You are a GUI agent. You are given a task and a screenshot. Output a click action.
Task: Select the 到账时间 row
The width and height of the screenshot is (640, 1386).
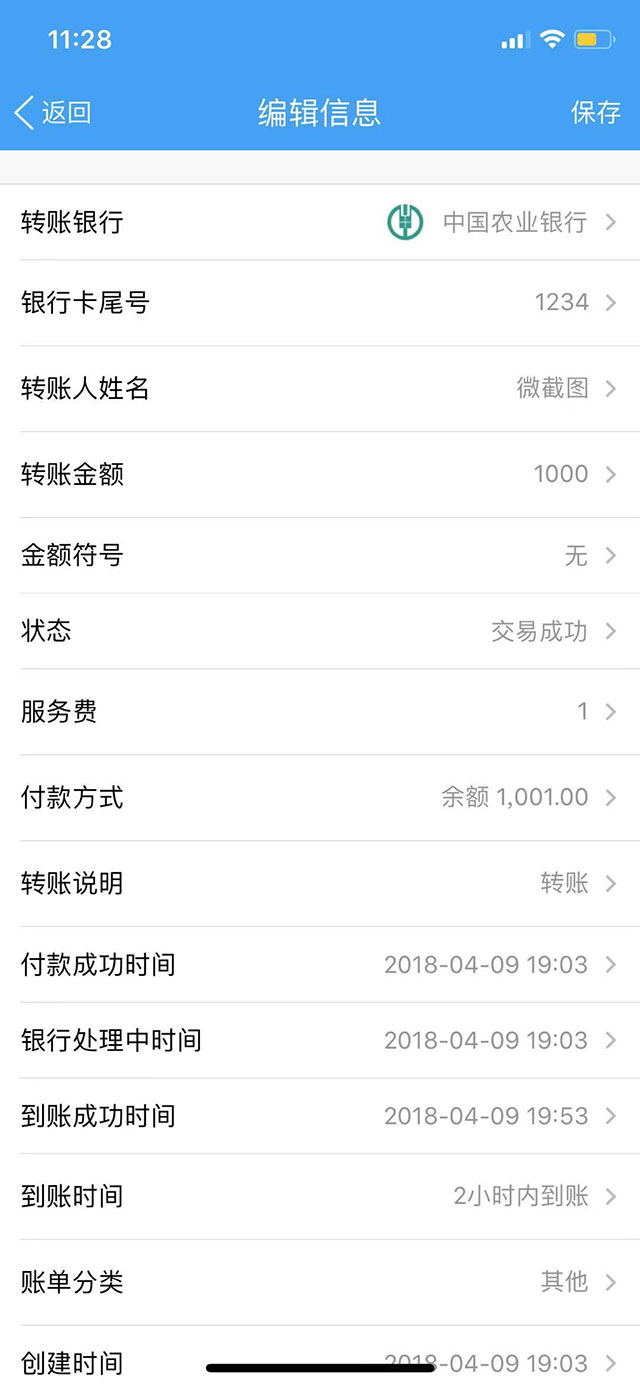tap(320, 1196)
